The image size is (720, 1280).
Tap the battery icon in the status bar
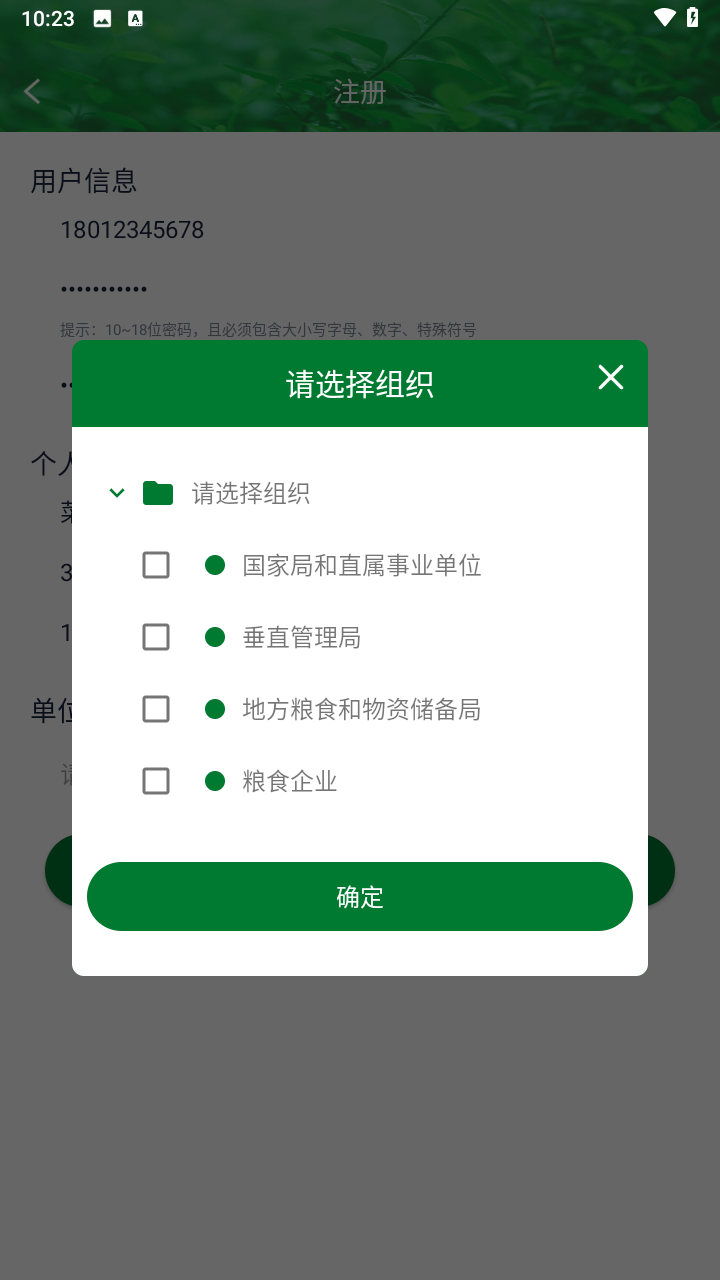[x=695, y=17]
